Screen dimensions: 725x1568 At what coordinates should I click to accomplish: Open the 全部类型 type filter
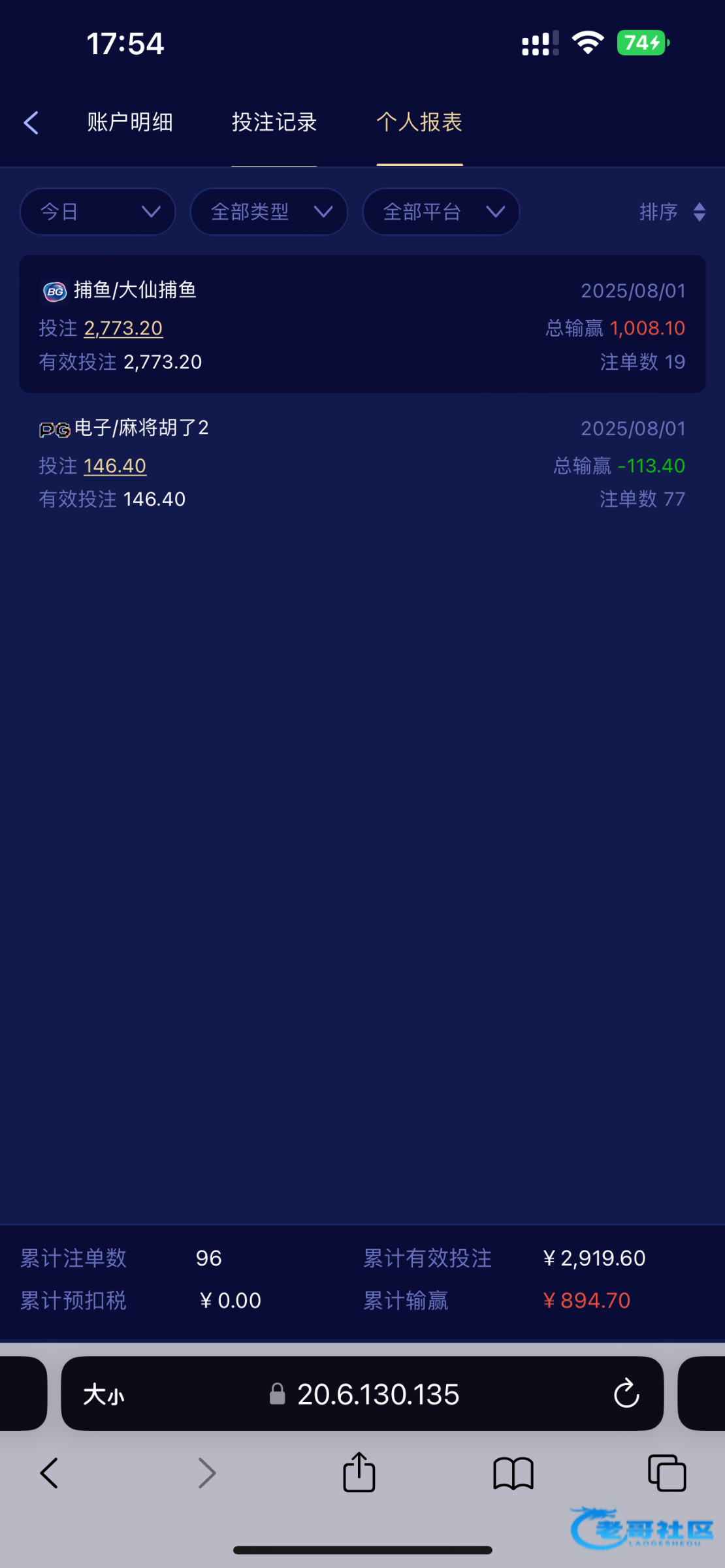pyautogui.click(x=268, y=212)
